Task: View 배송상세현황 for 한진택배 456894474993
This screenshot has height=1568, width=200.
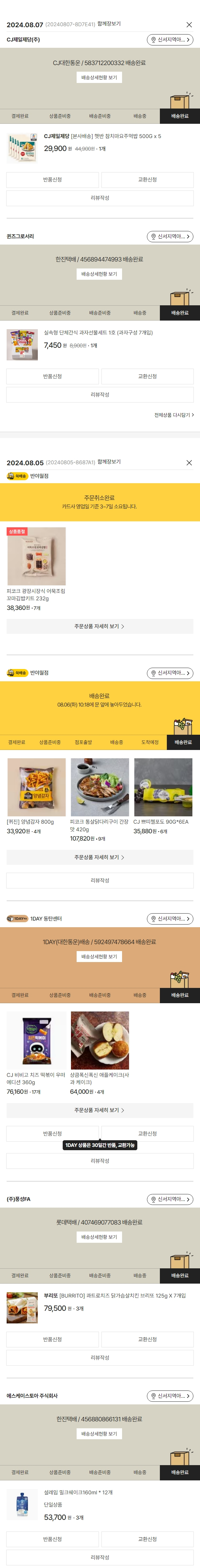Action: [99, 274]
